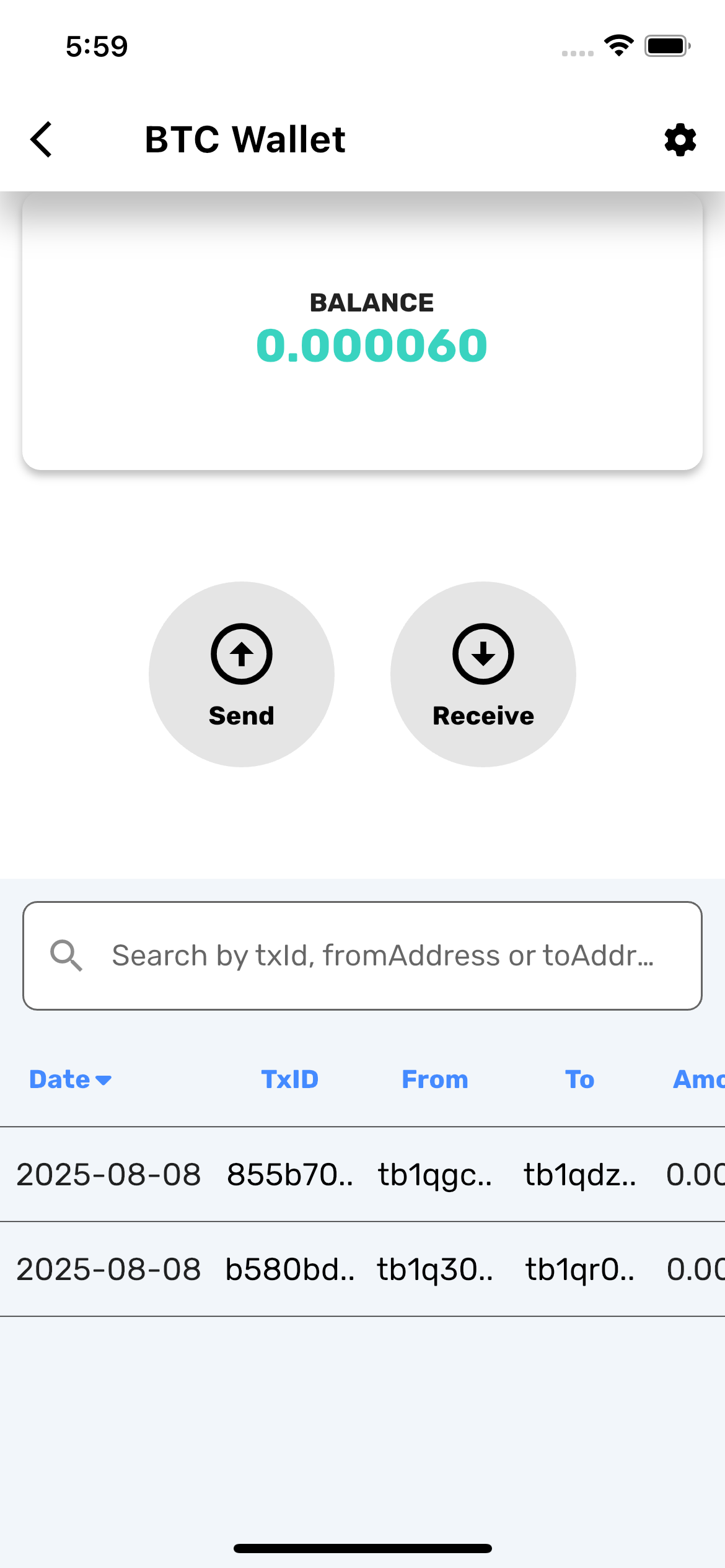Open transaction b580bd..
Screen dimensions: 725x1568
click(x=289, y=1270)
